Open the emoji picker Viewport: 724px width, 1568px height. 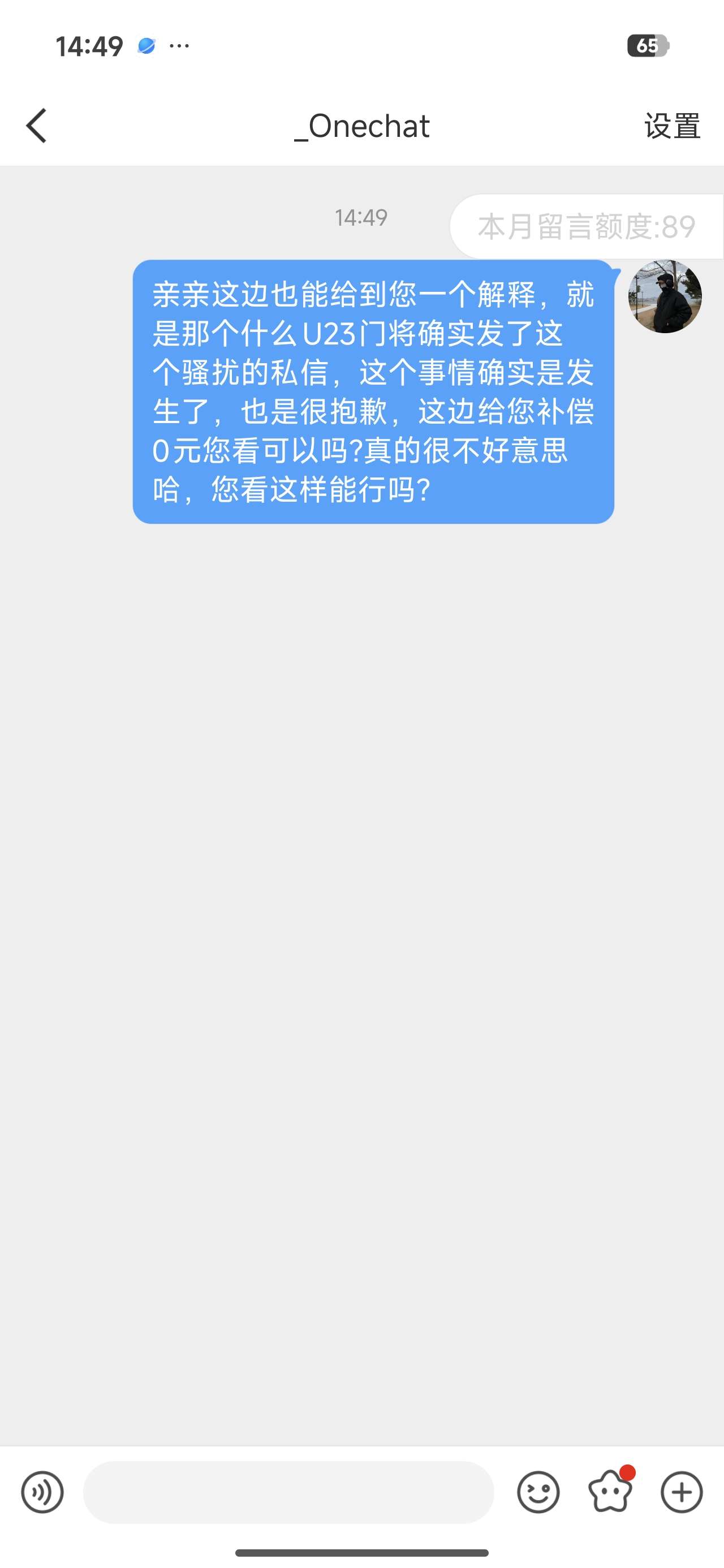pos(538,1492)
